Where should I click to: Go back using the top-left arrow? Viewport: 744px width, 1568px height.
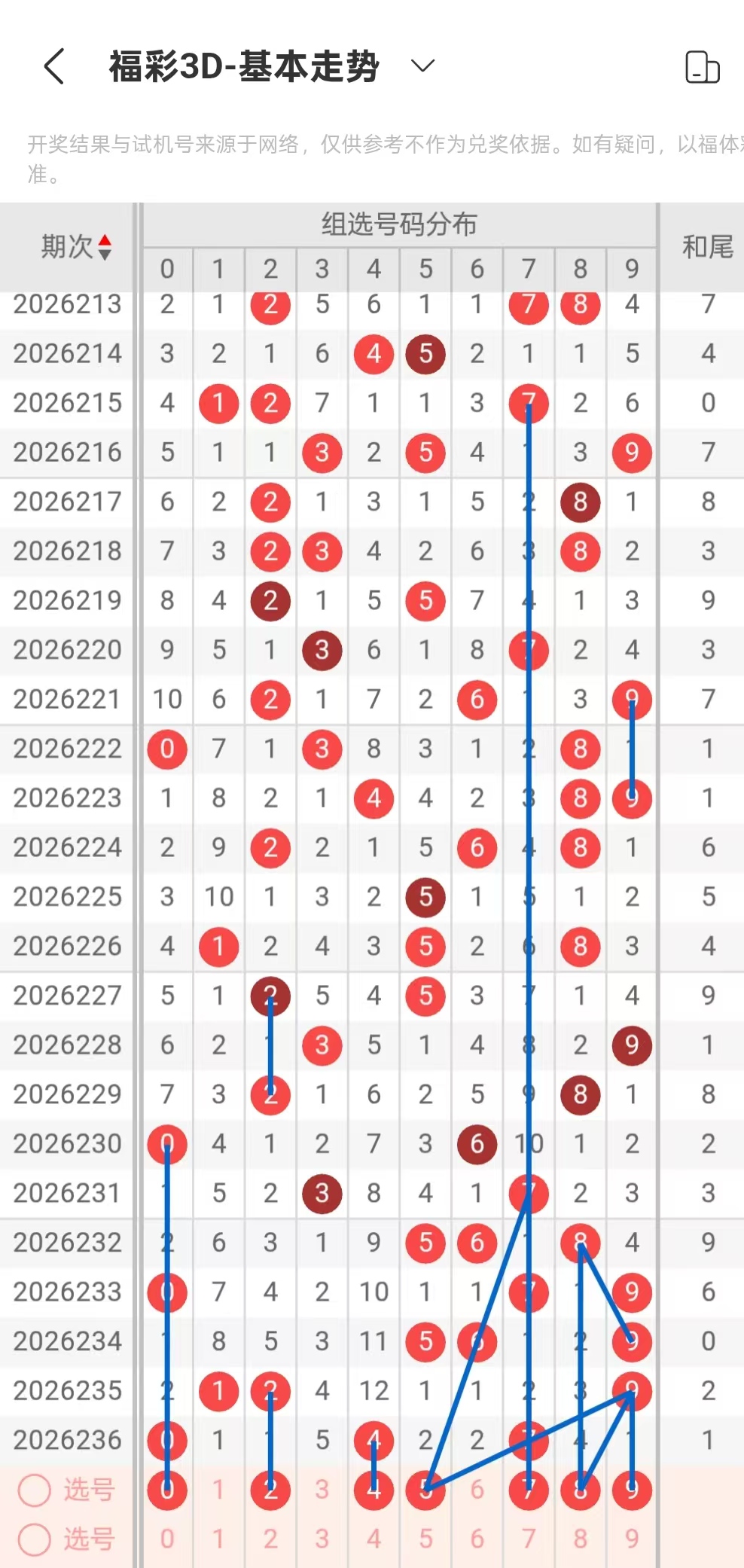pyautogui.click(x=54, y=66)
